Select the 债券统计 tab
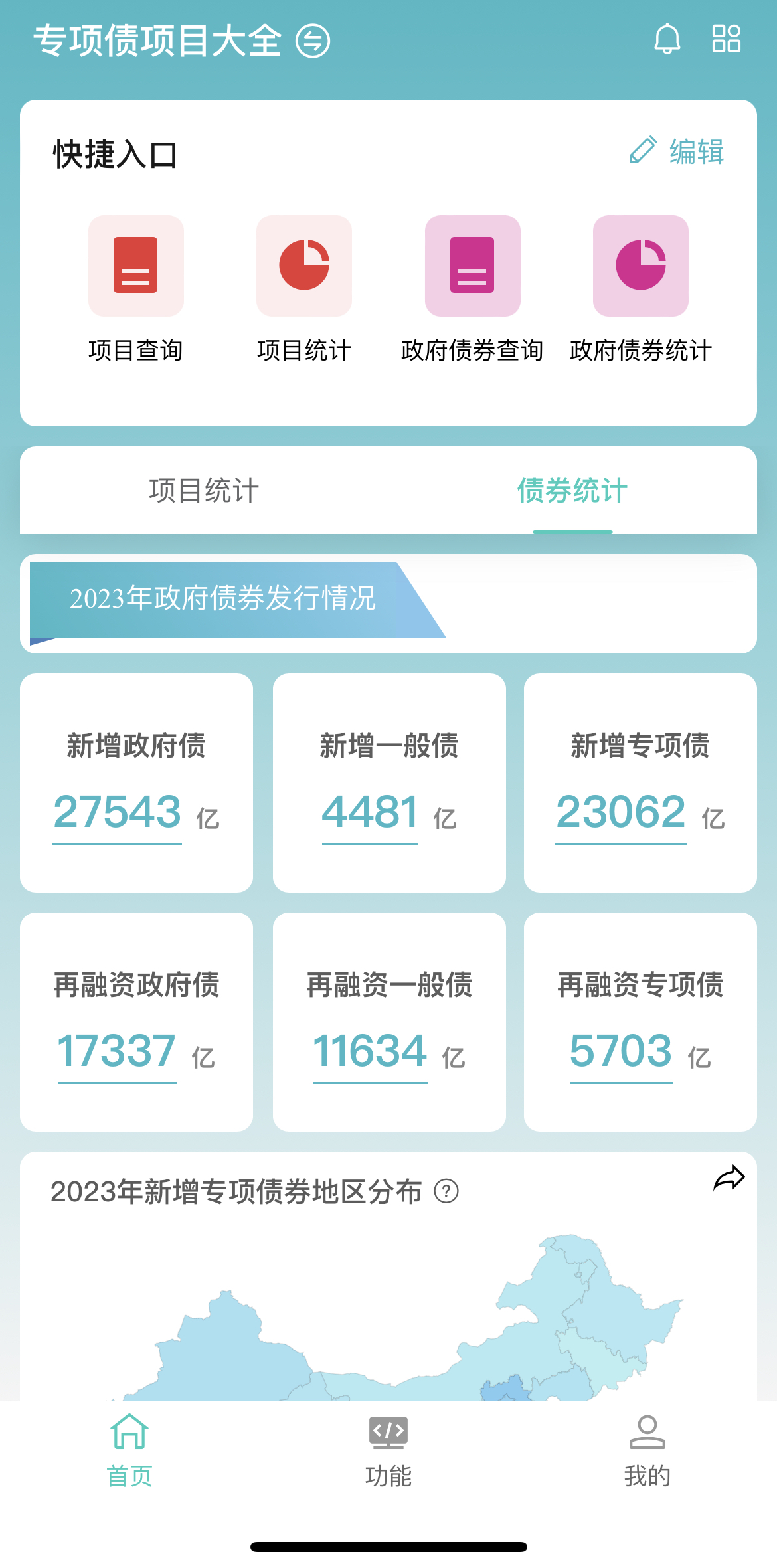This screenshot has height=1568, width=777. tap(572, 491)
